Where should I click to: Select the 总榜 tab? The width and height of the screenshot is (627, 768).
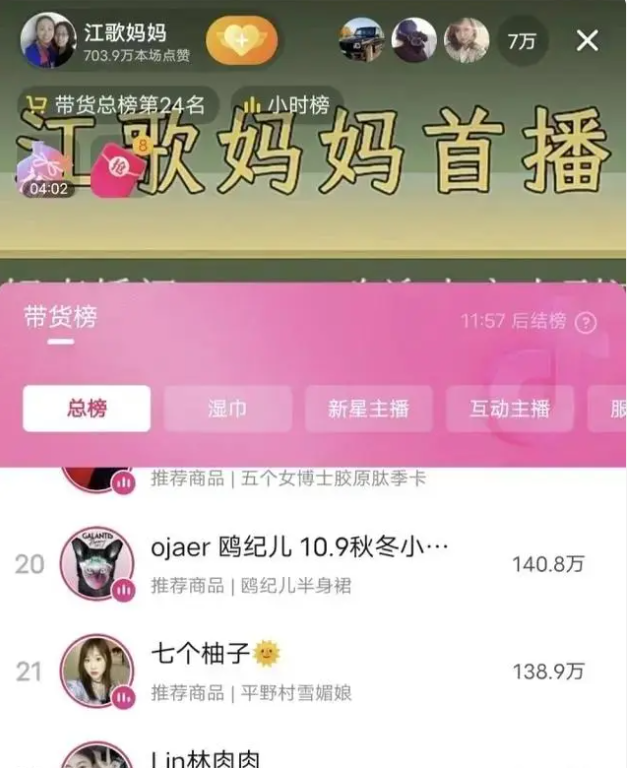pos(87,408)
